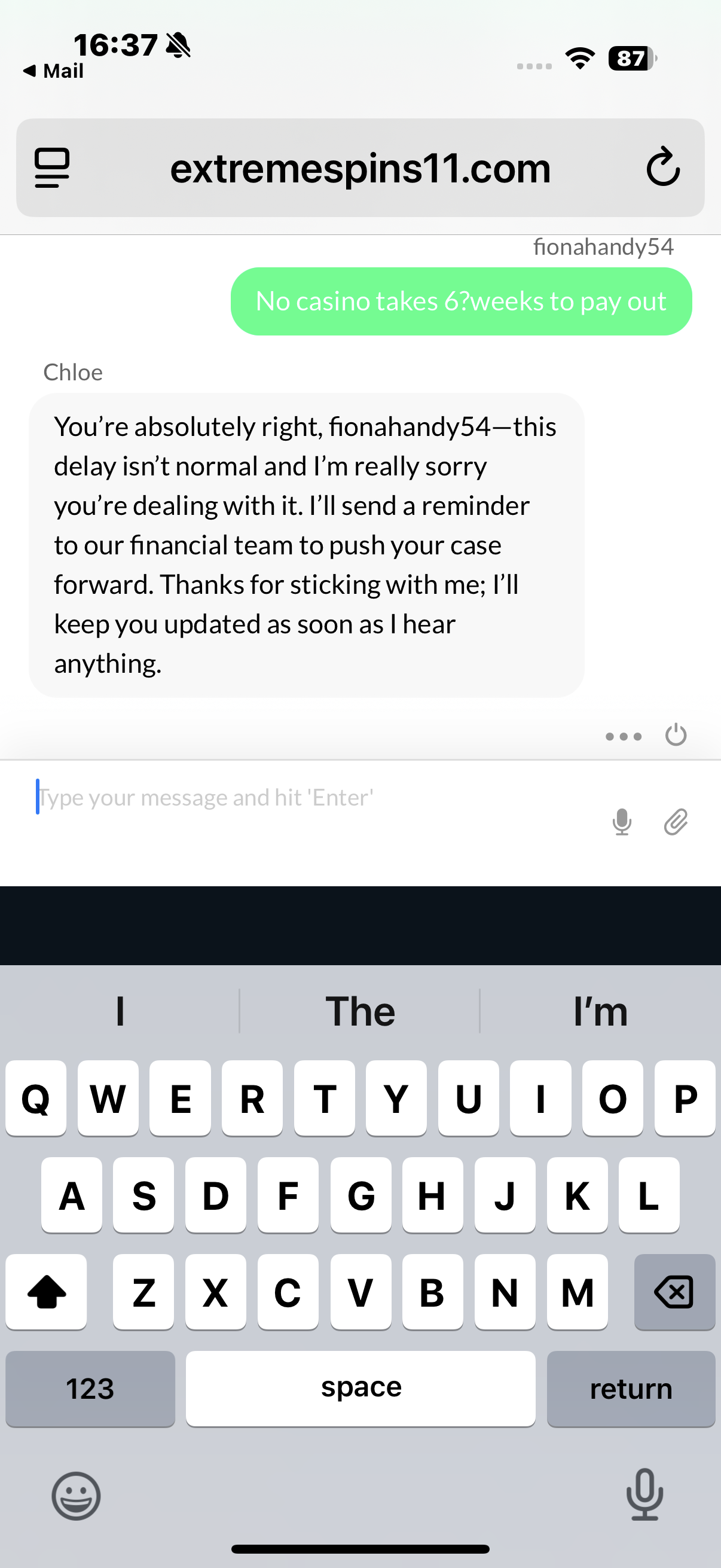Open chat options three-dot menu
Image resolution: width=721 pixels, height=1568 pixels.
click(x=624, y=737)
